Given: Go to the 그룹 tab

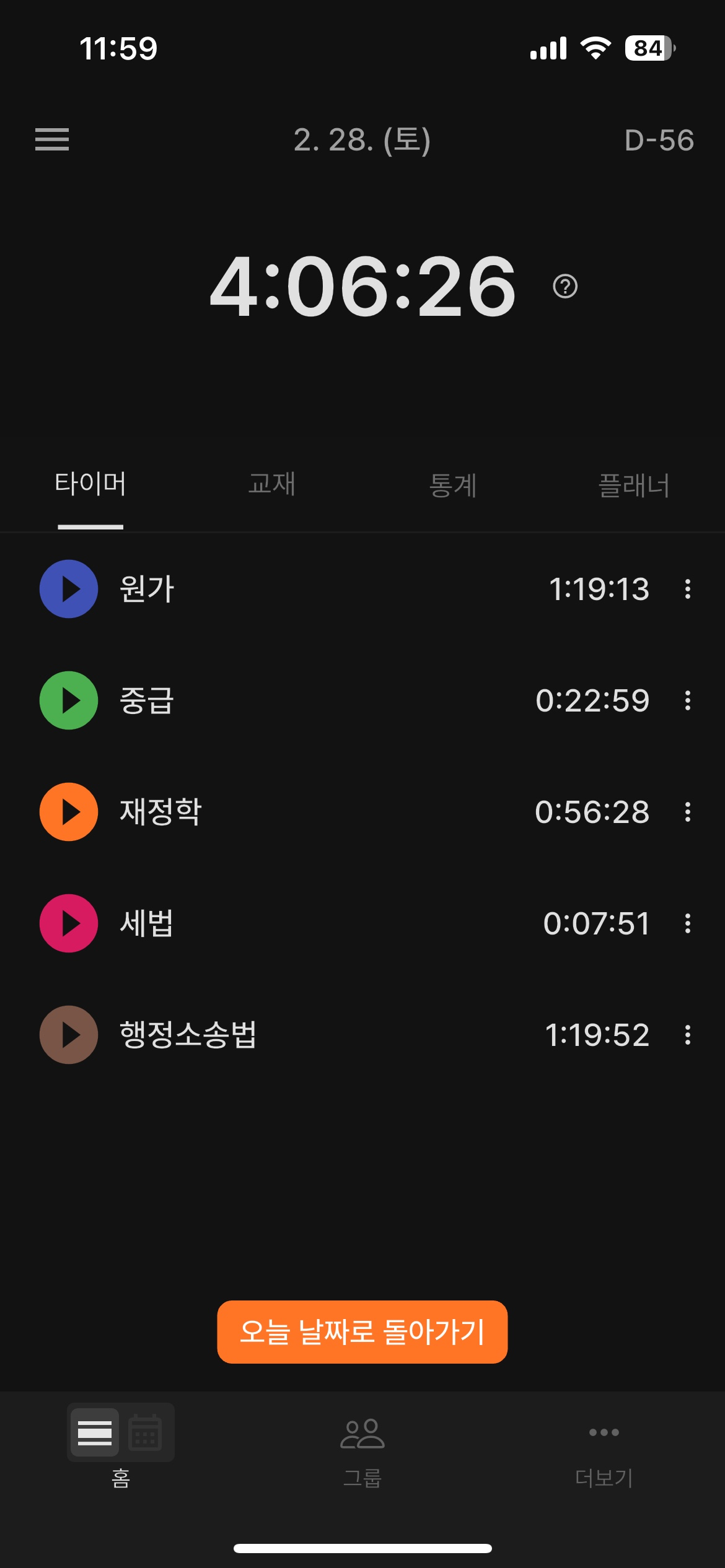Looking at the screenshot, I should [x=362, y=1449].
